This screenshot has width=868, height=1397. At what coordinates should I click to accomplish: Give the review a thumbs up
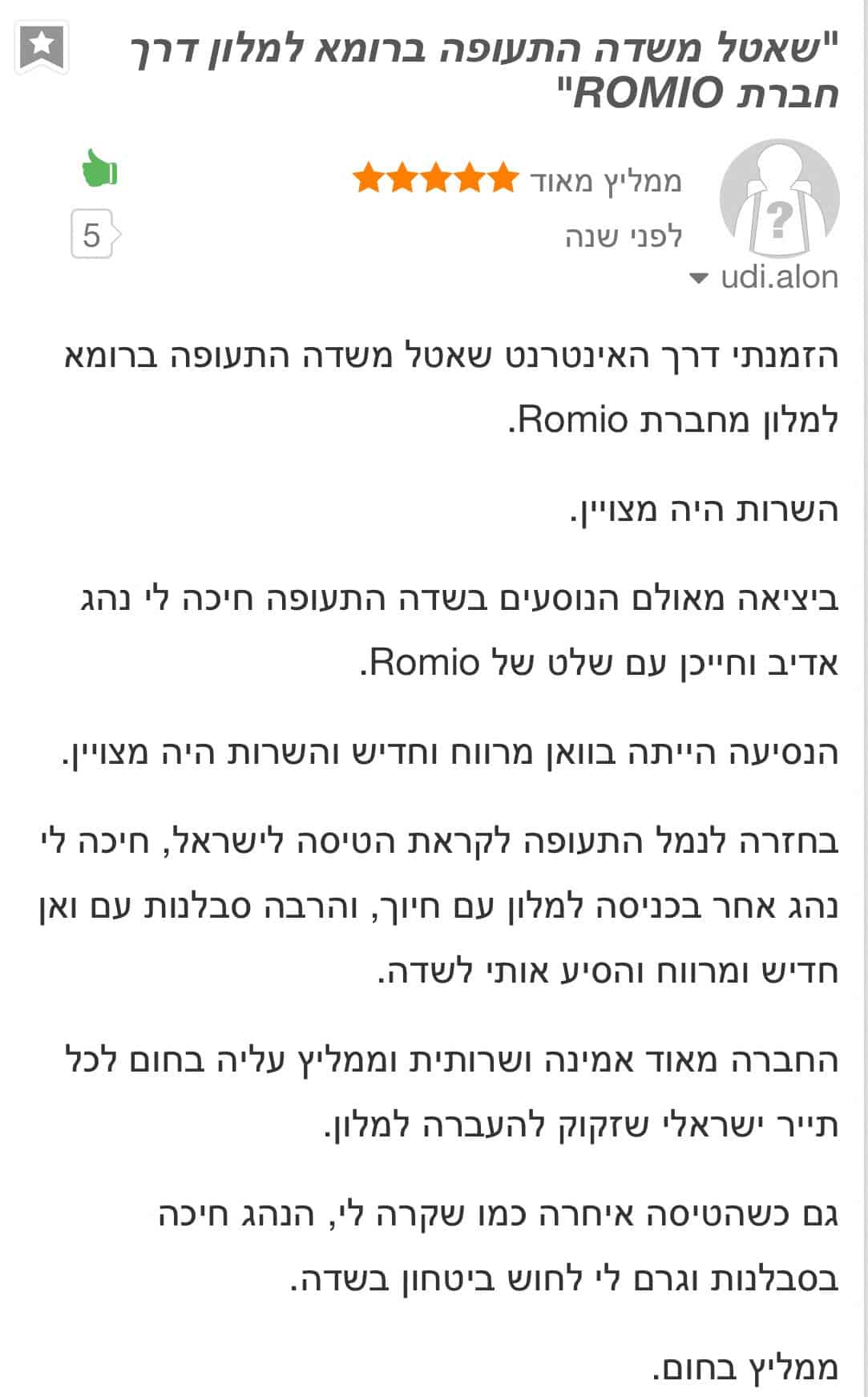click(100, 168)
